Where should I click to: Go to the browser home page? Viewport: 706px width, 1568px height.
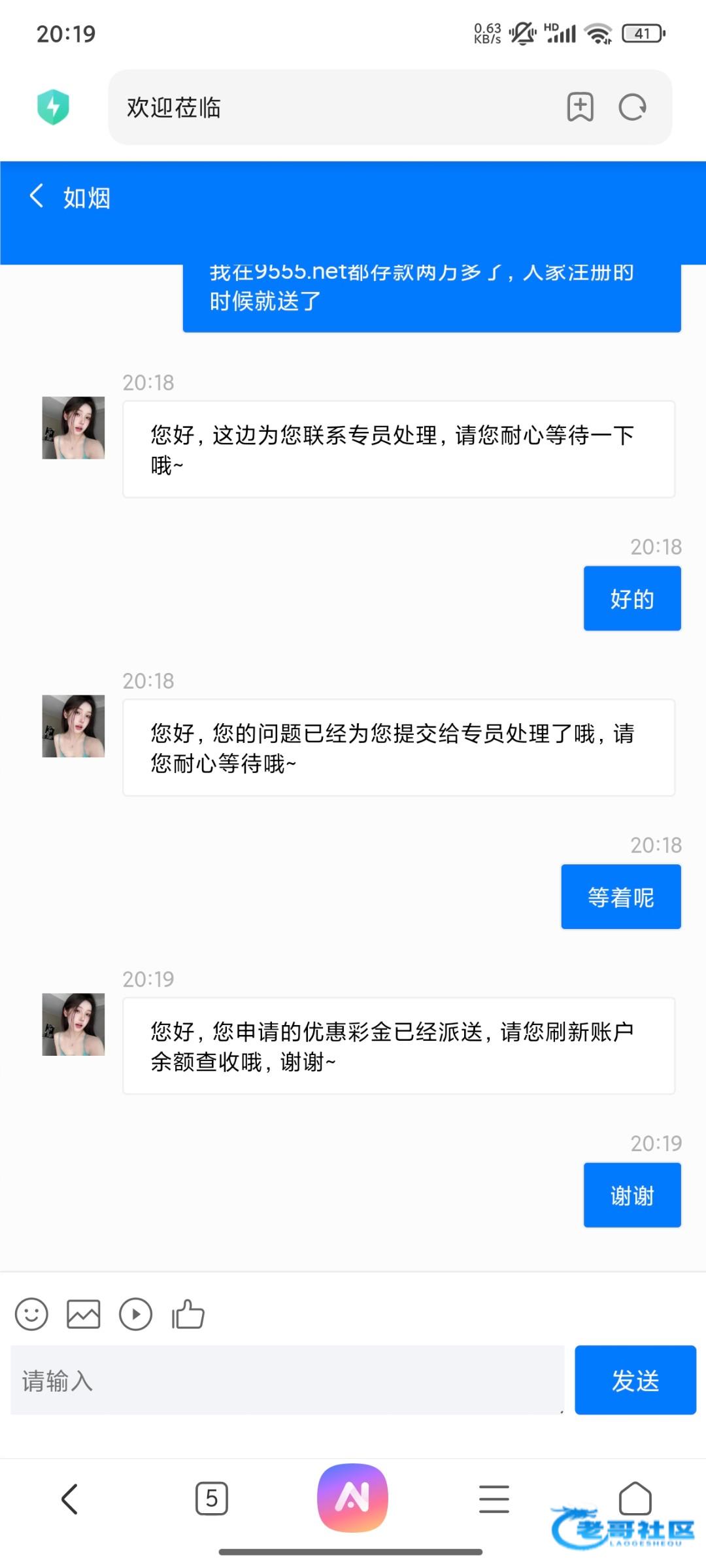635,1497
